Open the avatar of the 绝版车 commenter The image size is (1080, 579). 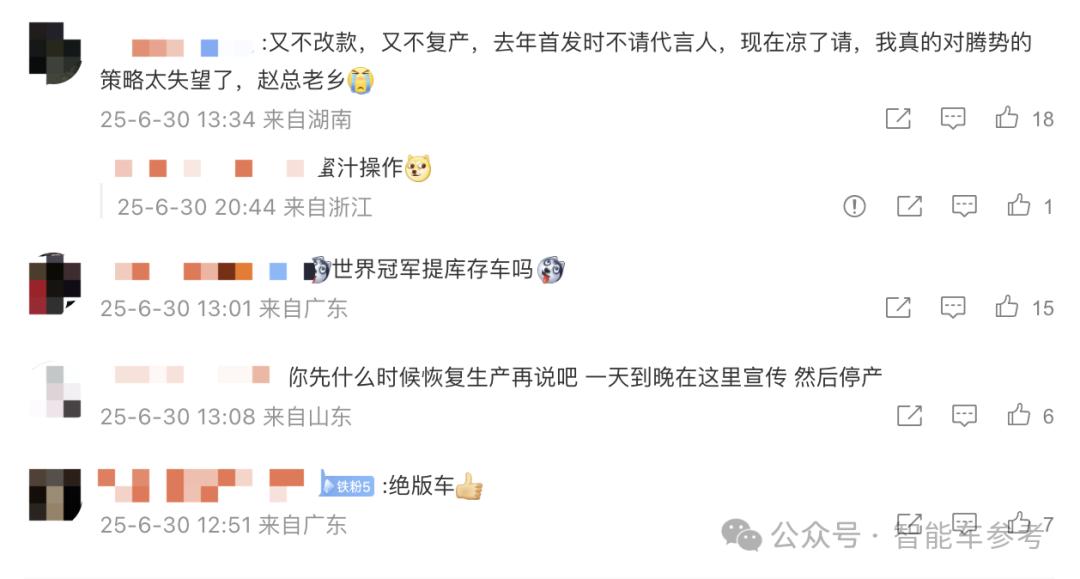55,493
